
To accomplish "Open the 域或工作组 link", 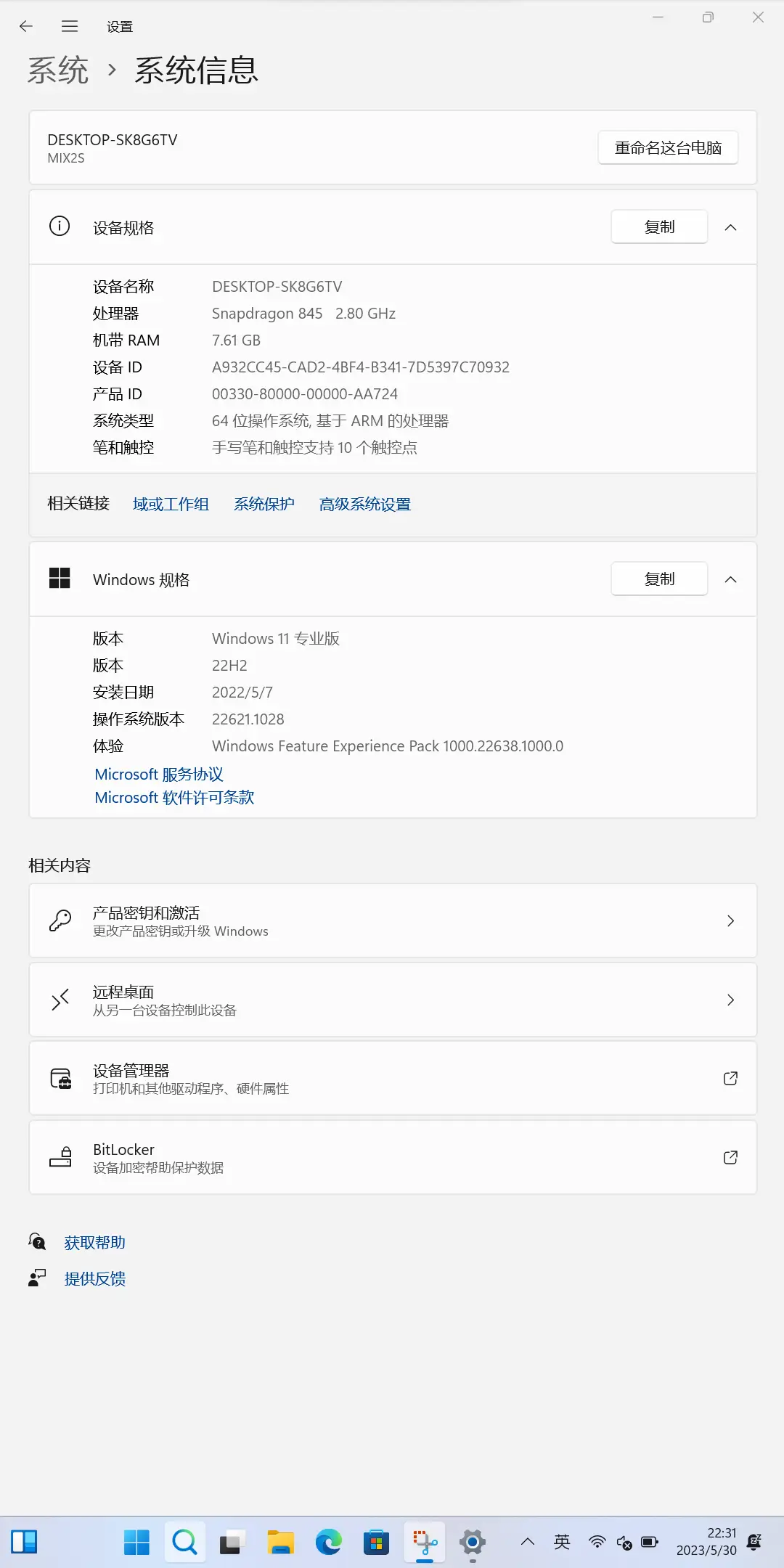I will click(171, 505).
